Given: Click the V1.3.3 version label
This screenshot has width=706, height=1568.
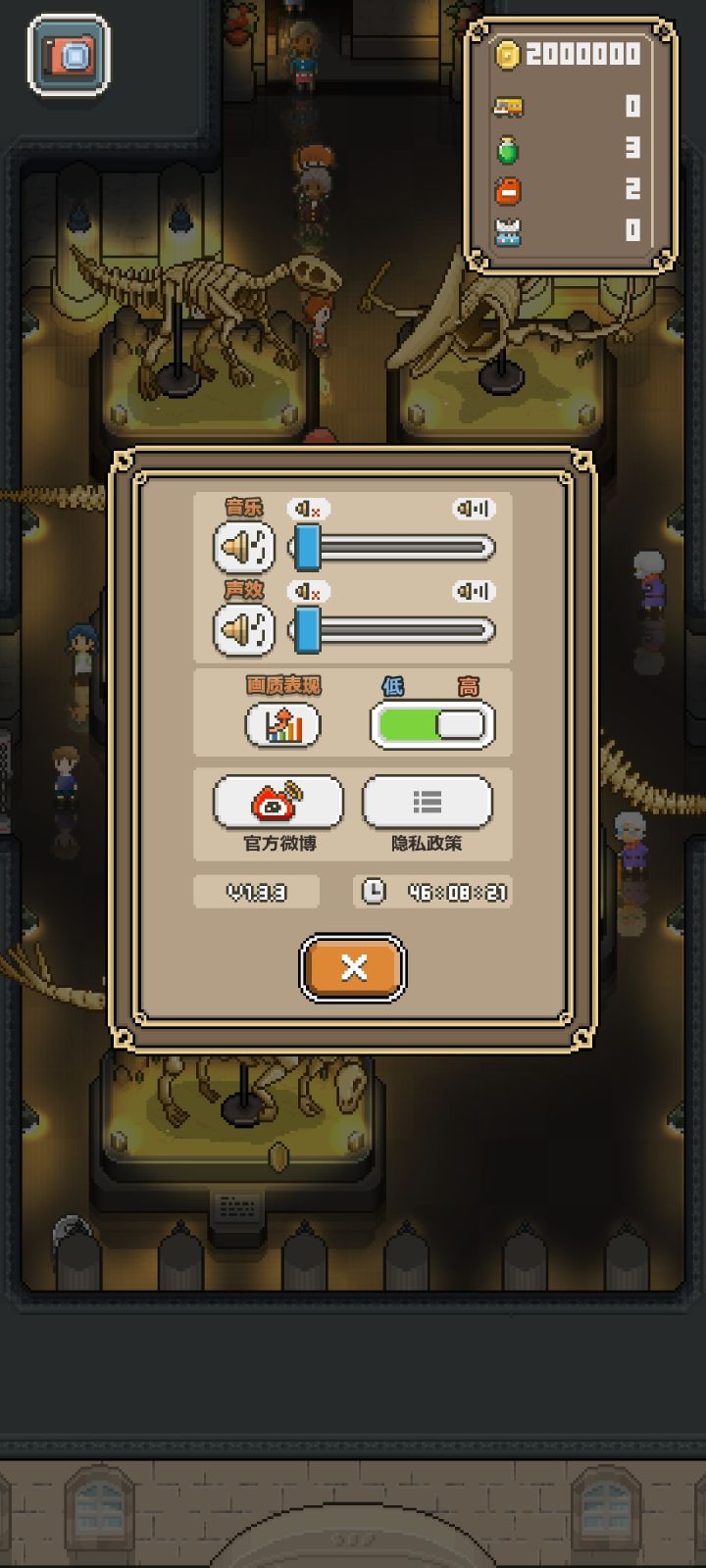Looking at the screenshot, I should click(256, 892).
